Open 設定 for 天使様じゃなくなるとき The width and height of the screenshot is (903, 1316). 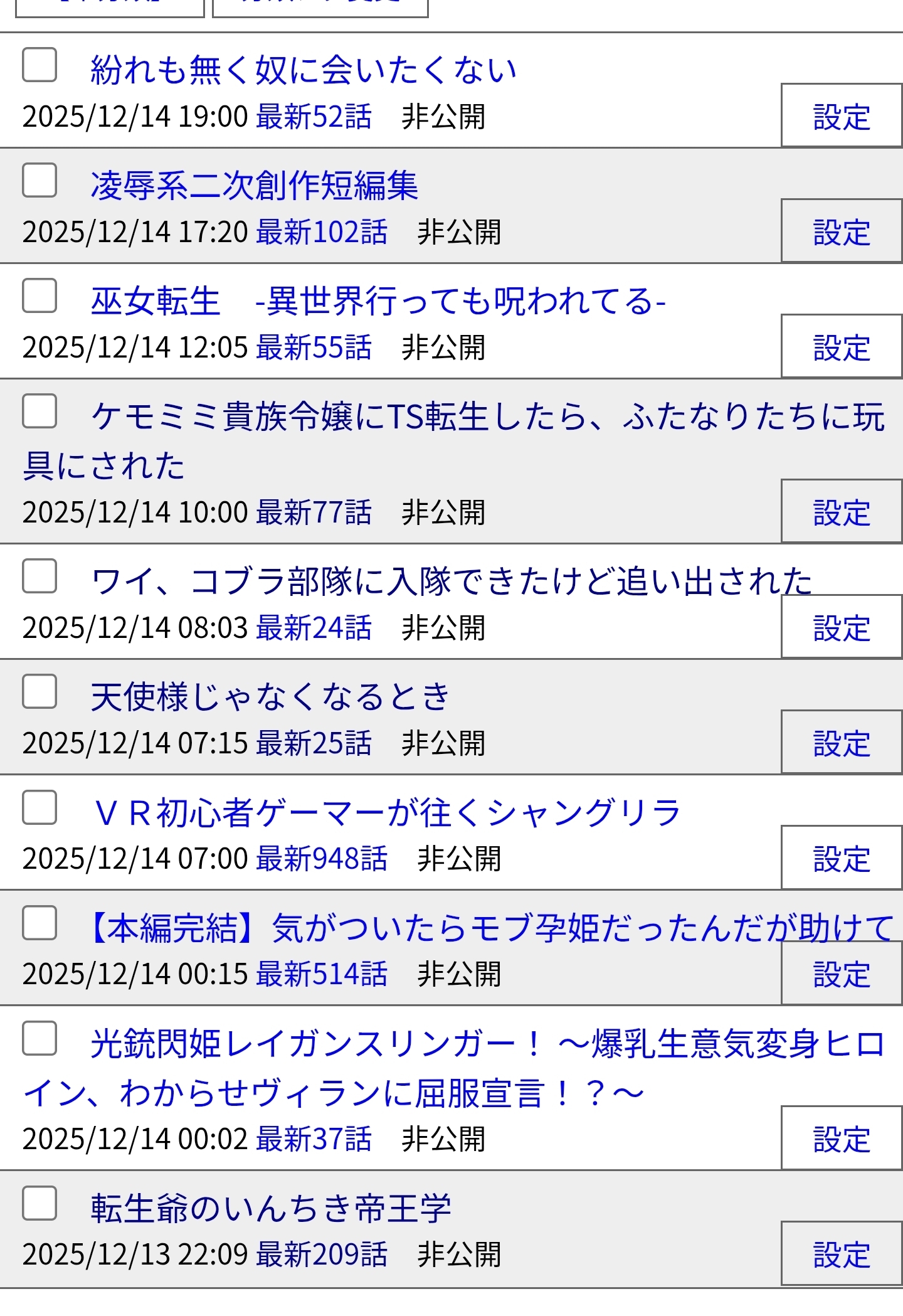click(841, 743)
